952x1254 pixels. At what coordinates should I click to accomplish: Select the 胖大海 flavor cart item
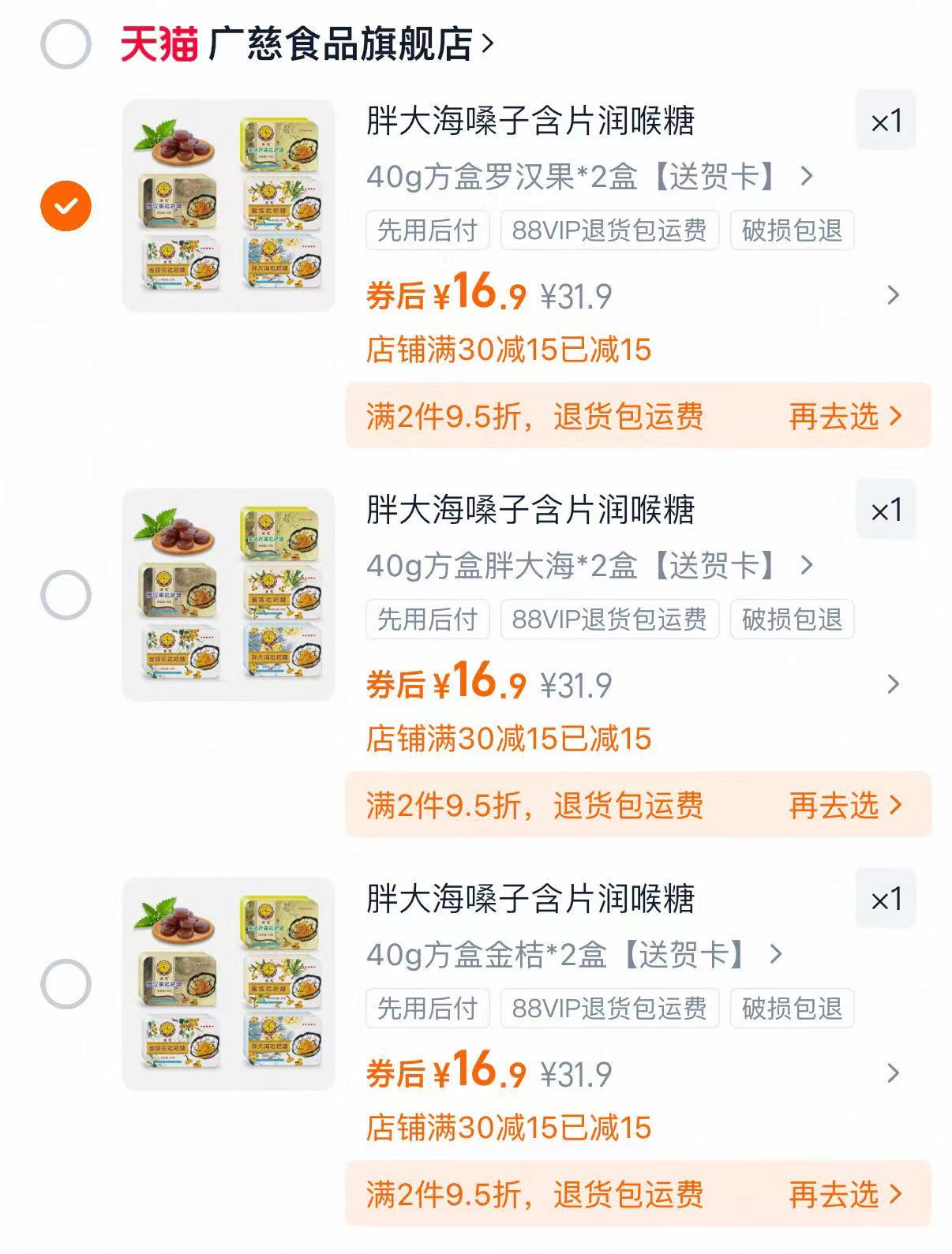pos(66,595)
